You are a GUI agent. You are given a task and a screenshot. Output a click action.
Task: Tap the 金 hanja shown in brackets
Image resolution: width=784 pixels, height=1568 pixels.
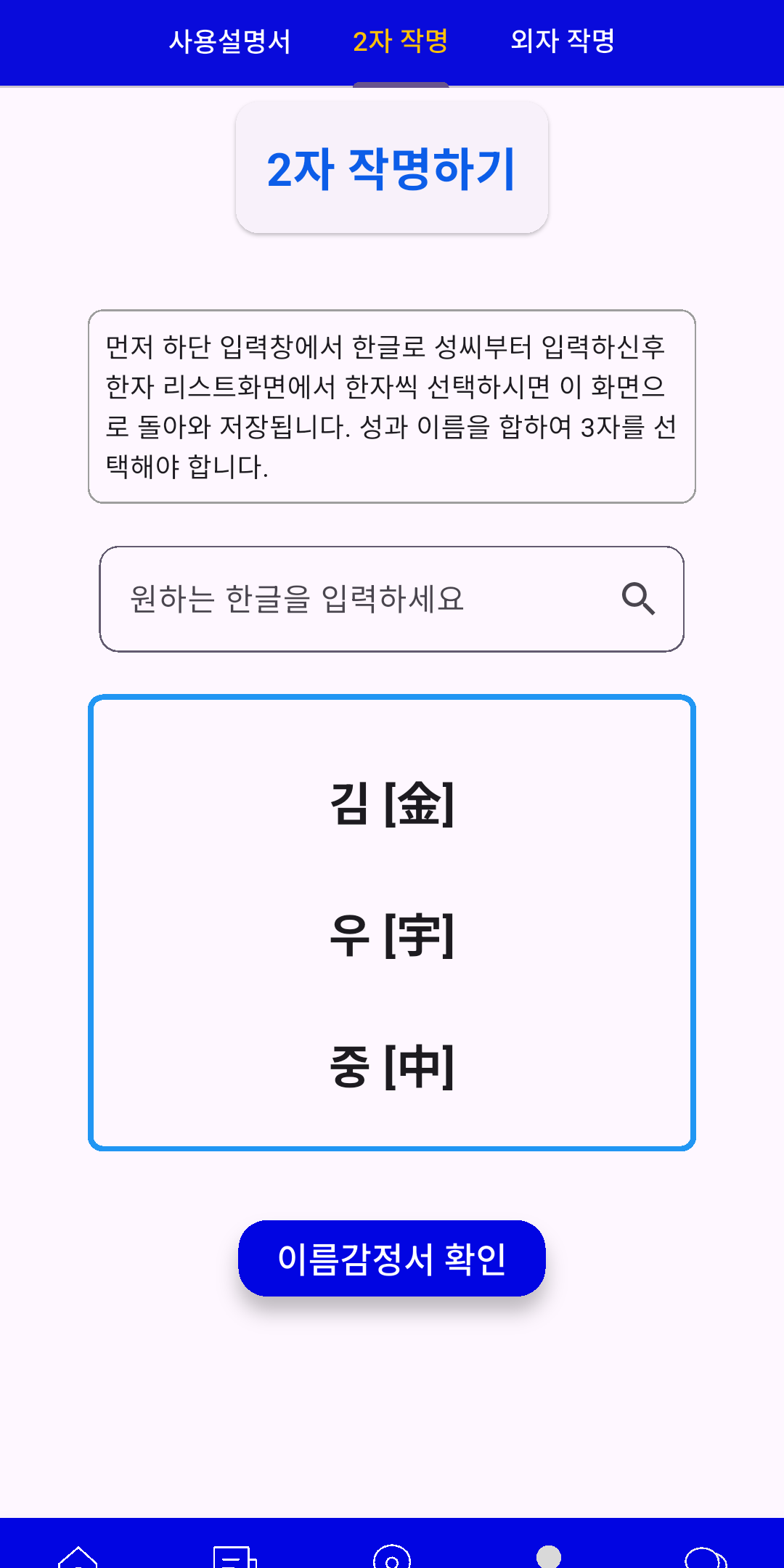420,804
